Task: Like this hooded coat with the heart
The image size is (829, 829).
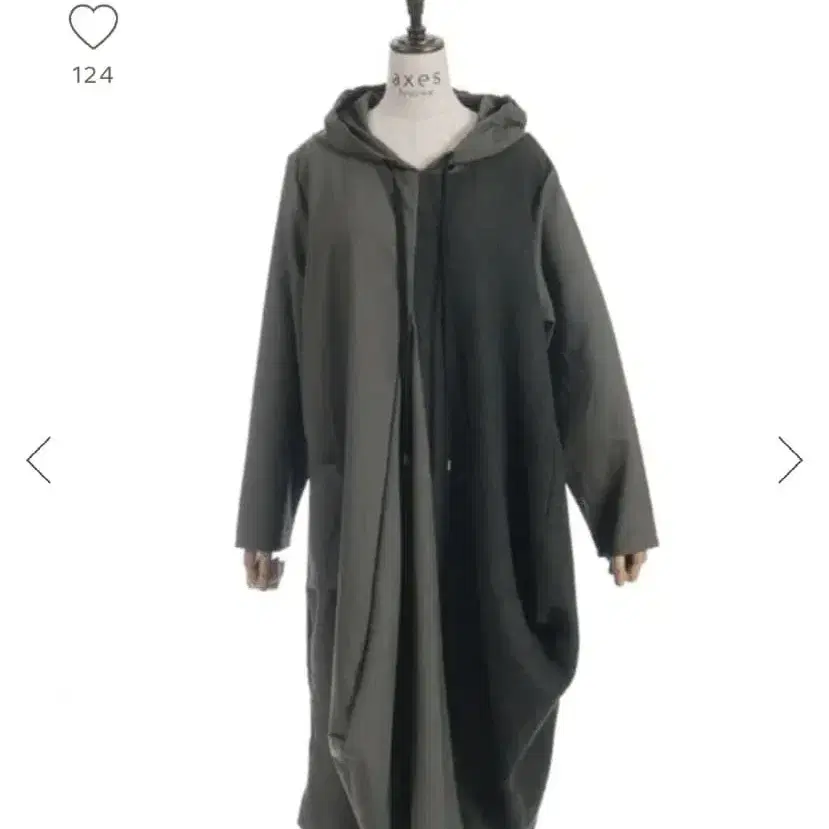Action: point(92,27)
